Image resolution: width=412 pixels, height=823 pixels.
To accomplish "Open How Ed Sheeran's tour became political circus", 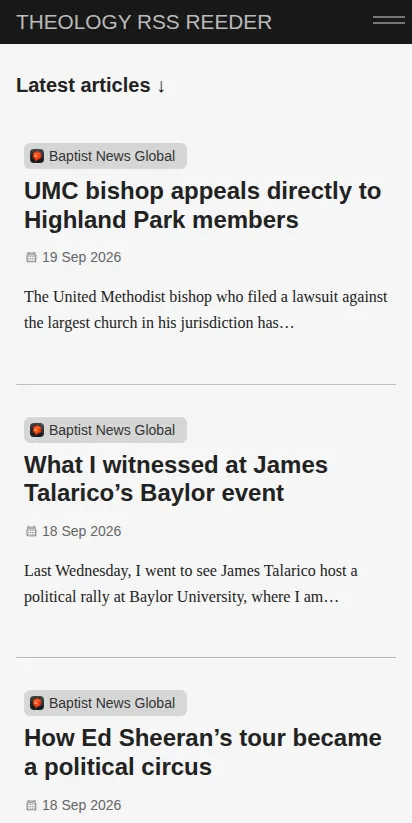I will click(203, 752).
